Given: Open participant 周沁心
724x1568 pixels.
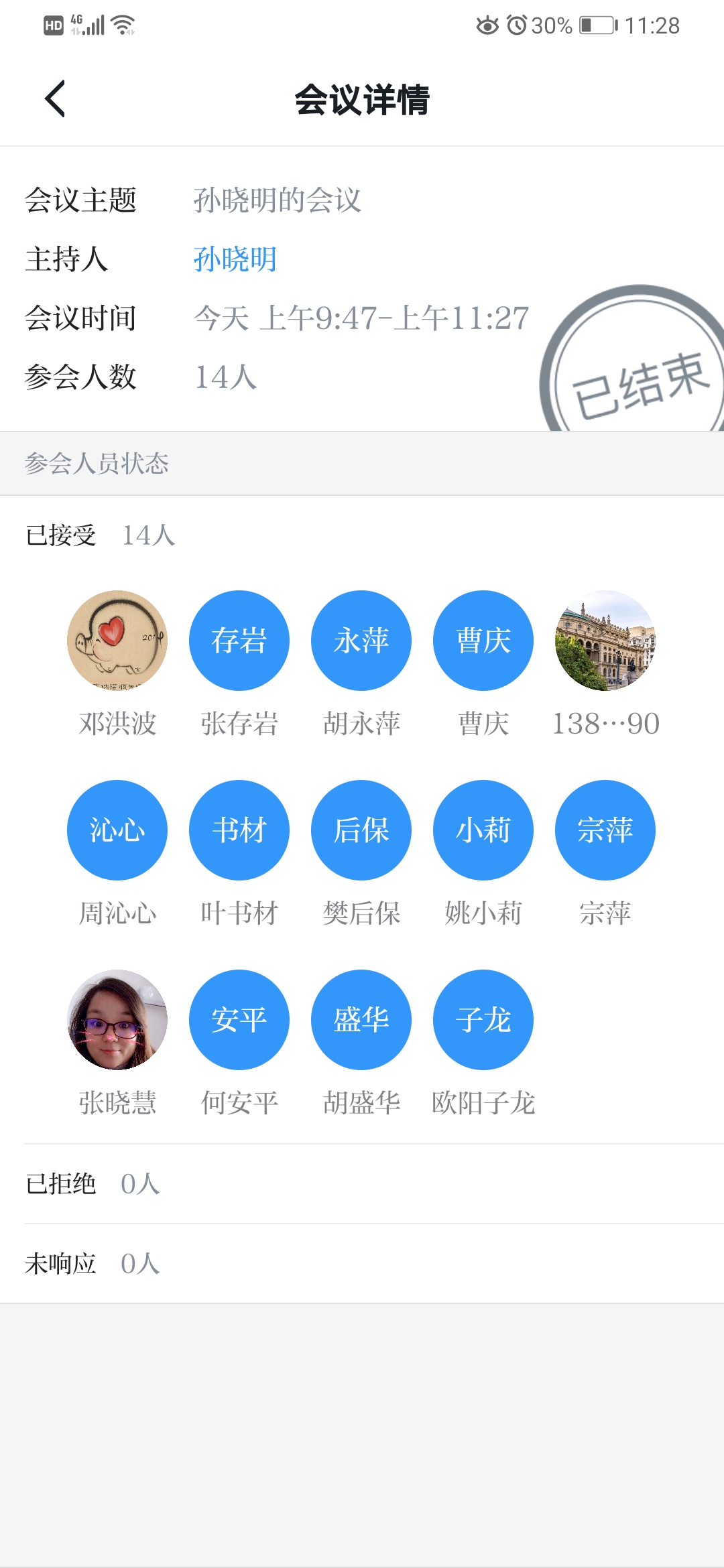Looking at the screenshot, I should tap(117, 830).
